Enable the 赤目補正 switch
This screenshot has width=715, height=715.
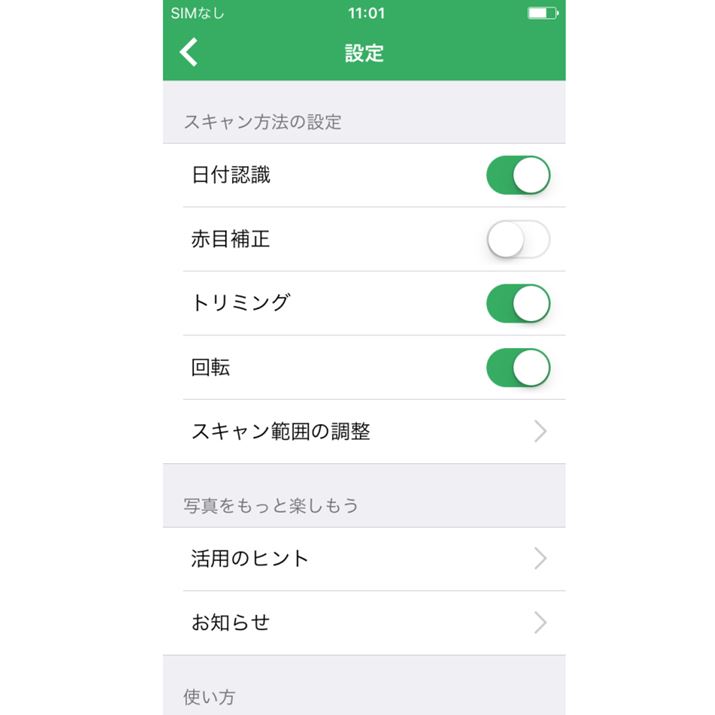[x=518, y=240]
